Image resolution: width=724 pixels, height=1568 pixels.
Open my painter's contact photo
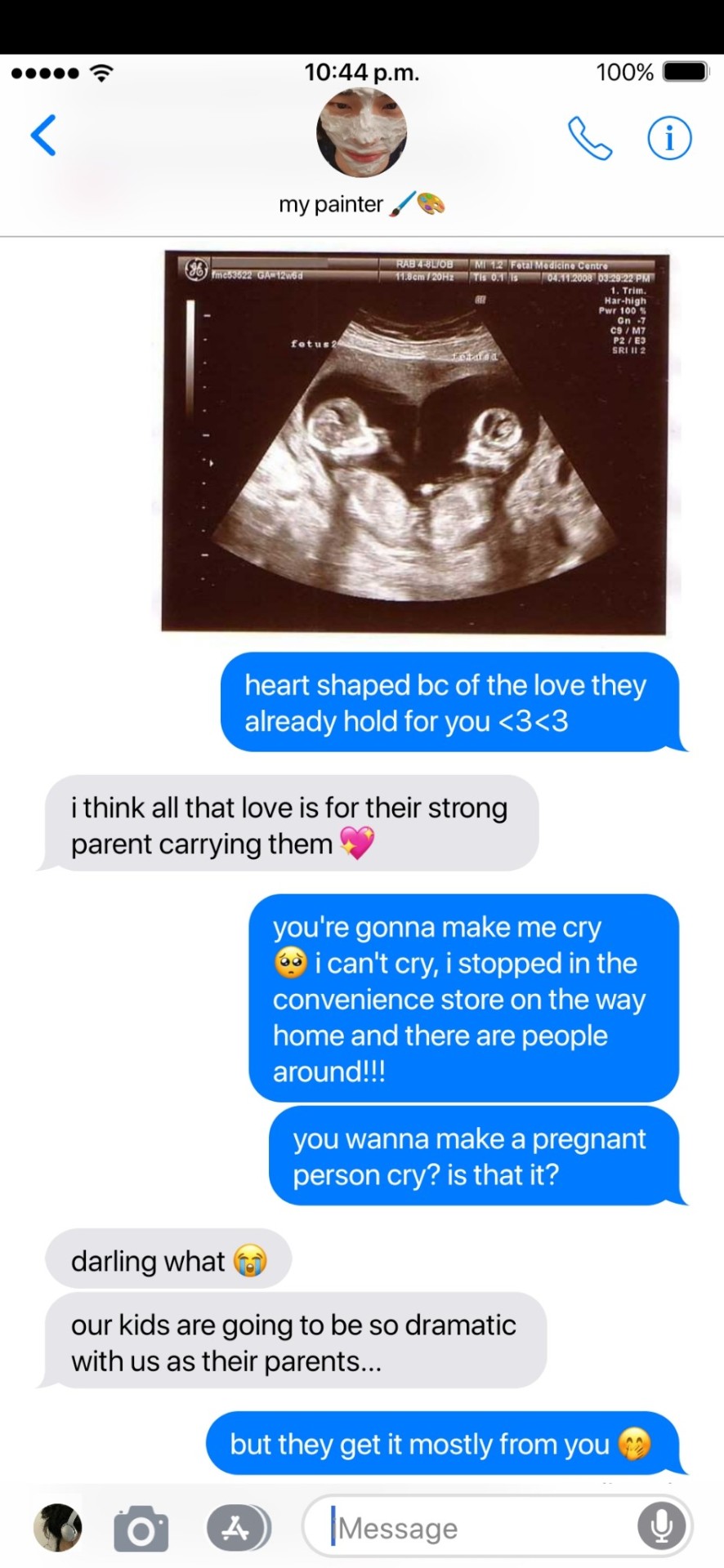click(361, 132)
